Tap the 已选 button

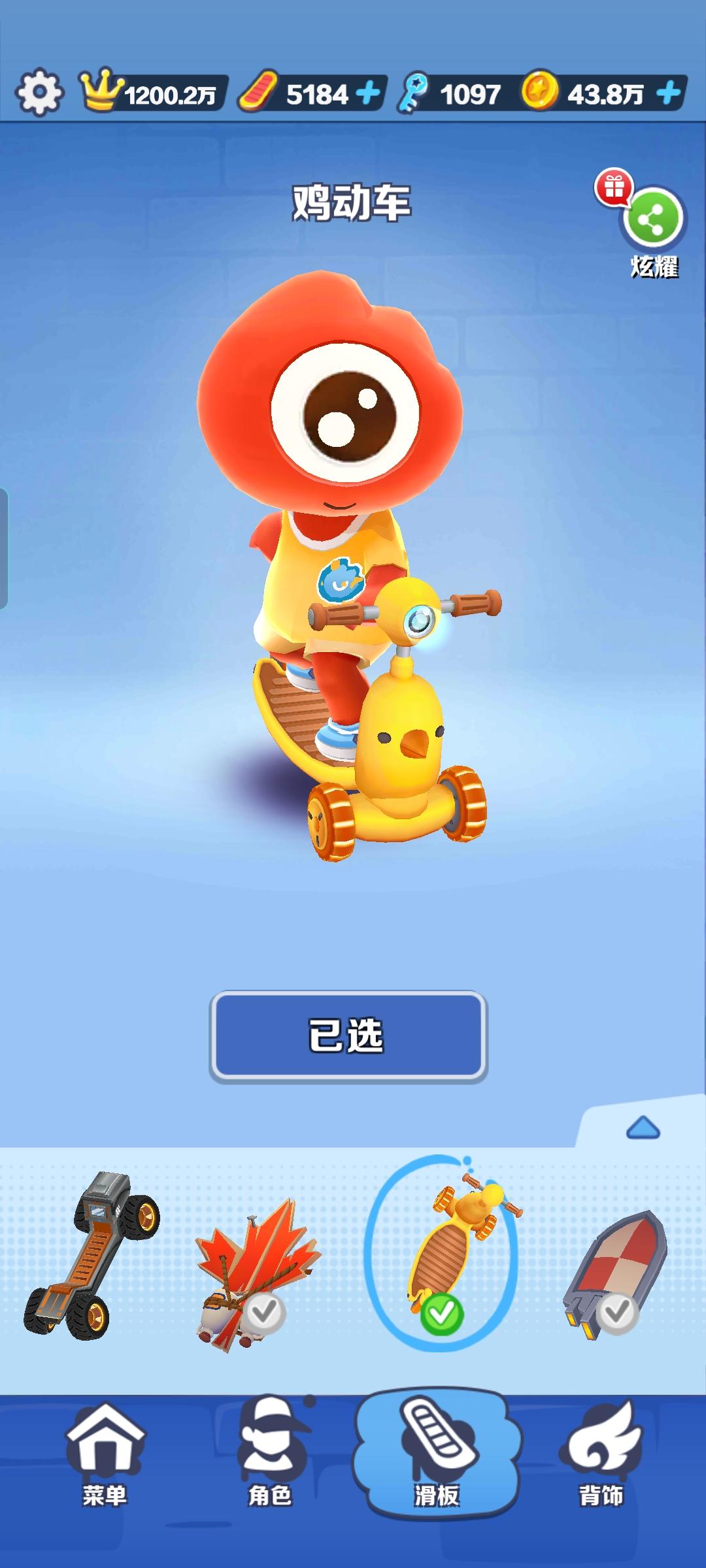pos(348,1036)
